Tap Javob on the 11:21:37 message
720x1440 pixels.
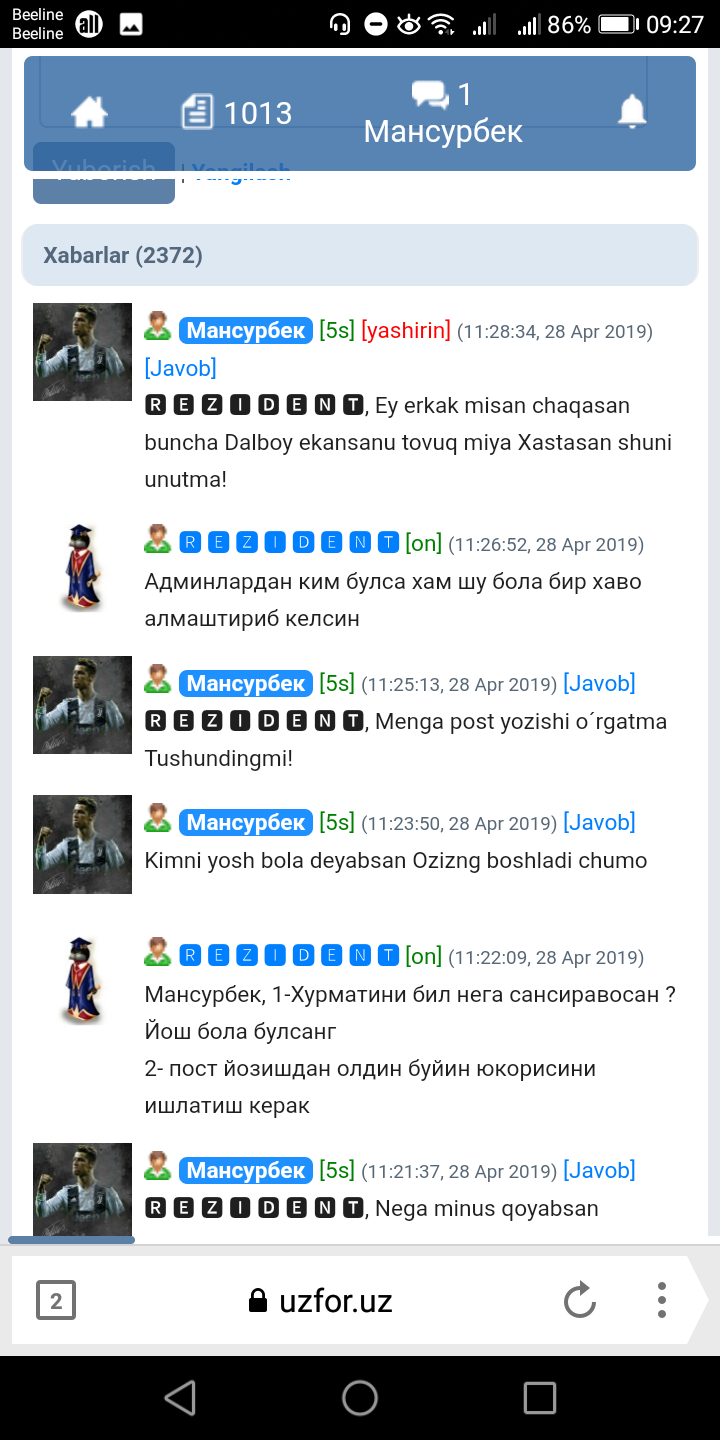(599, 1171)
